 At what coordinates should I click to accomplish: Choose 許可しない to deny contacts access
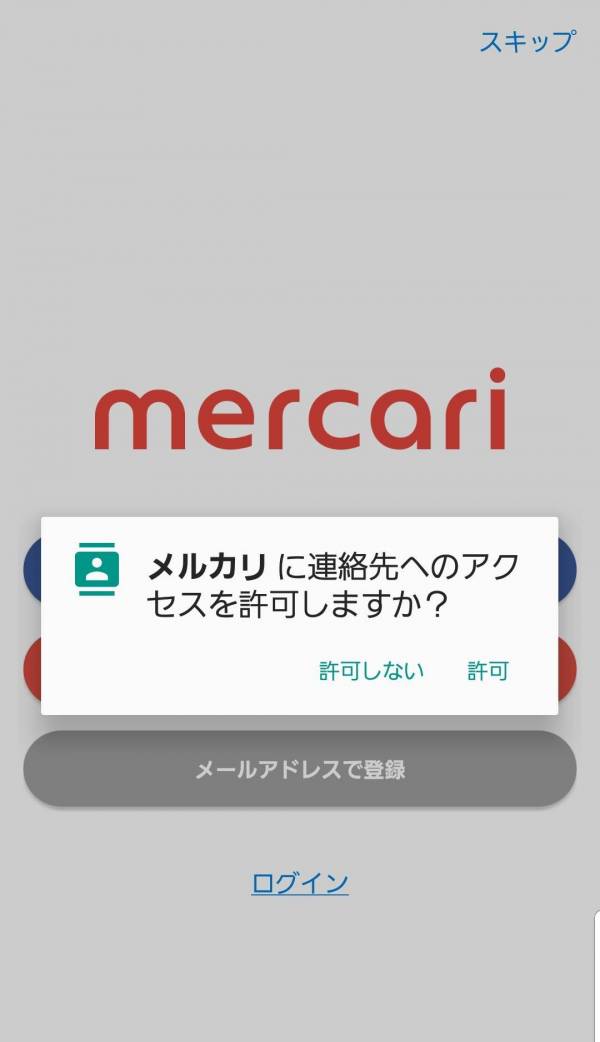tap(372, 671)
